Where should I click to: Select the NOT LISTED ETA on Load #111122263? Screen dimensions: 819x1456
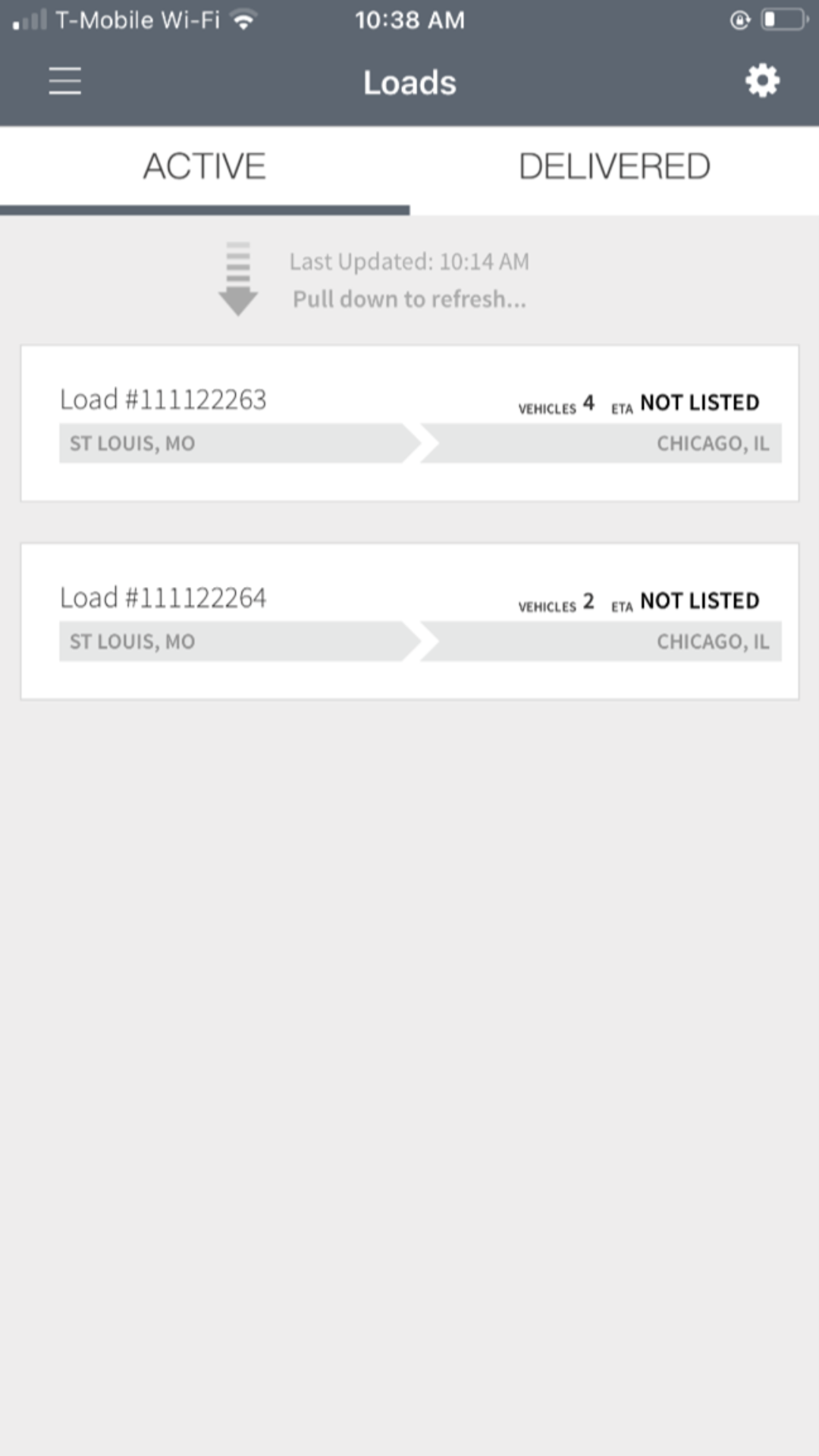click(x=699, y=403)
